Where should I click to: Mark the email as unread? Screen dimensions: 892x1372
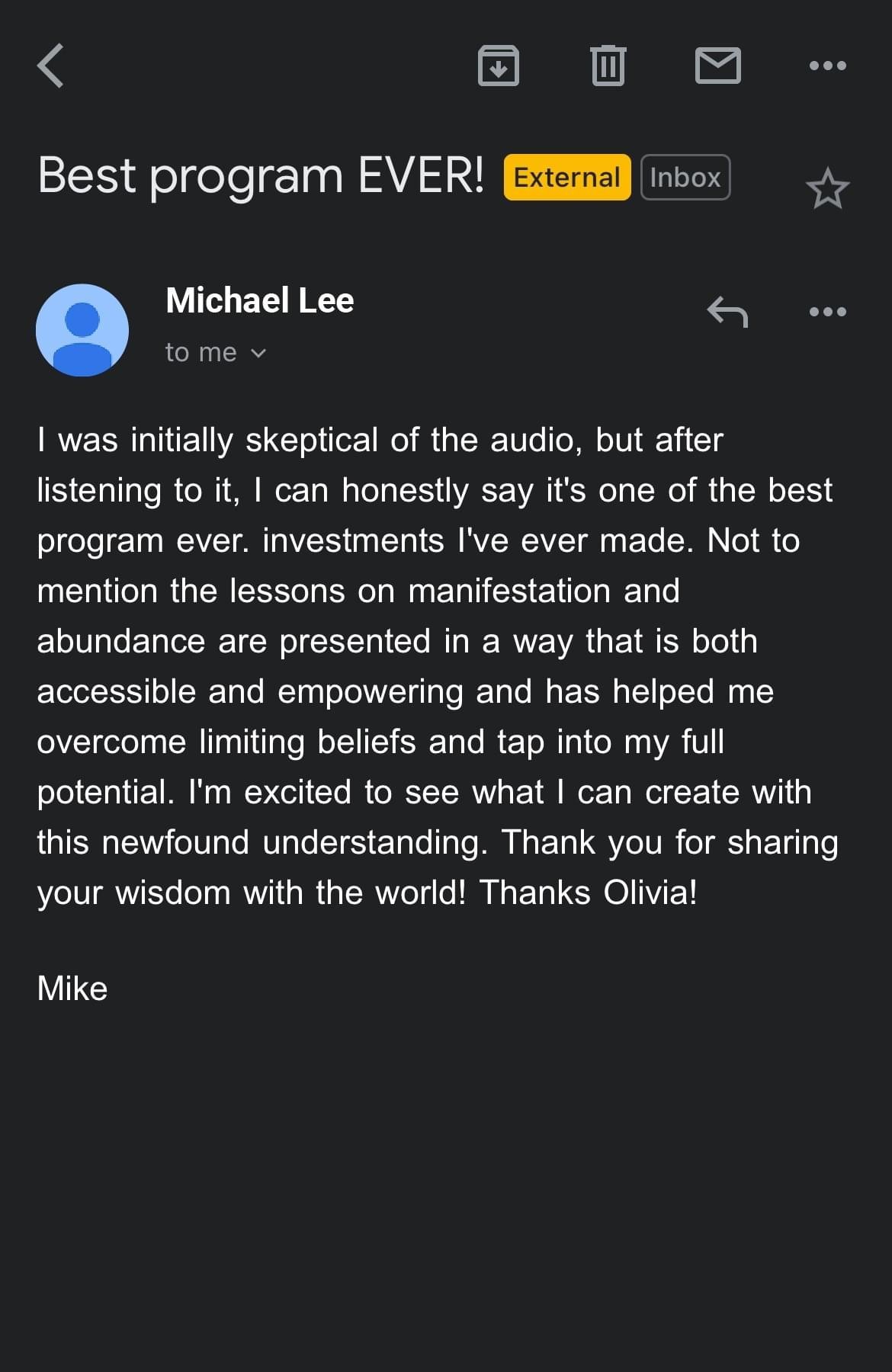click(x=717, y=66)
